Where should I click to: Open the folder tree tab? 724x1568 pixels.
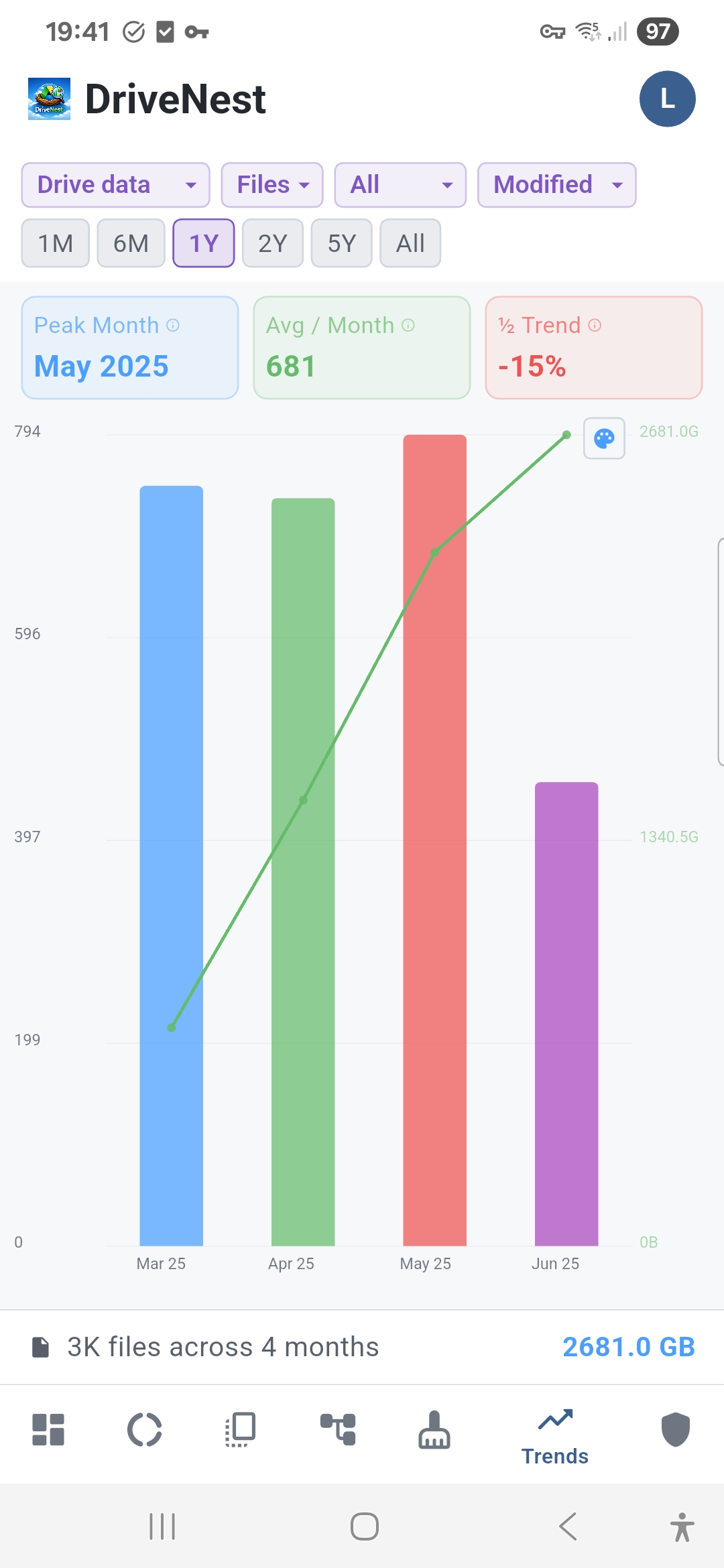pyautogui.click(x=338, y=1429)
